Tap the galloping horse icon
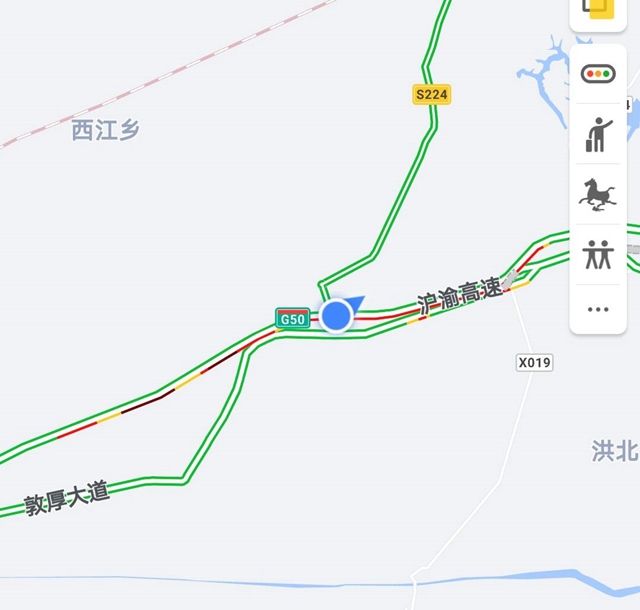The width and height of the screenshot is (640, 610). [598, 194]
